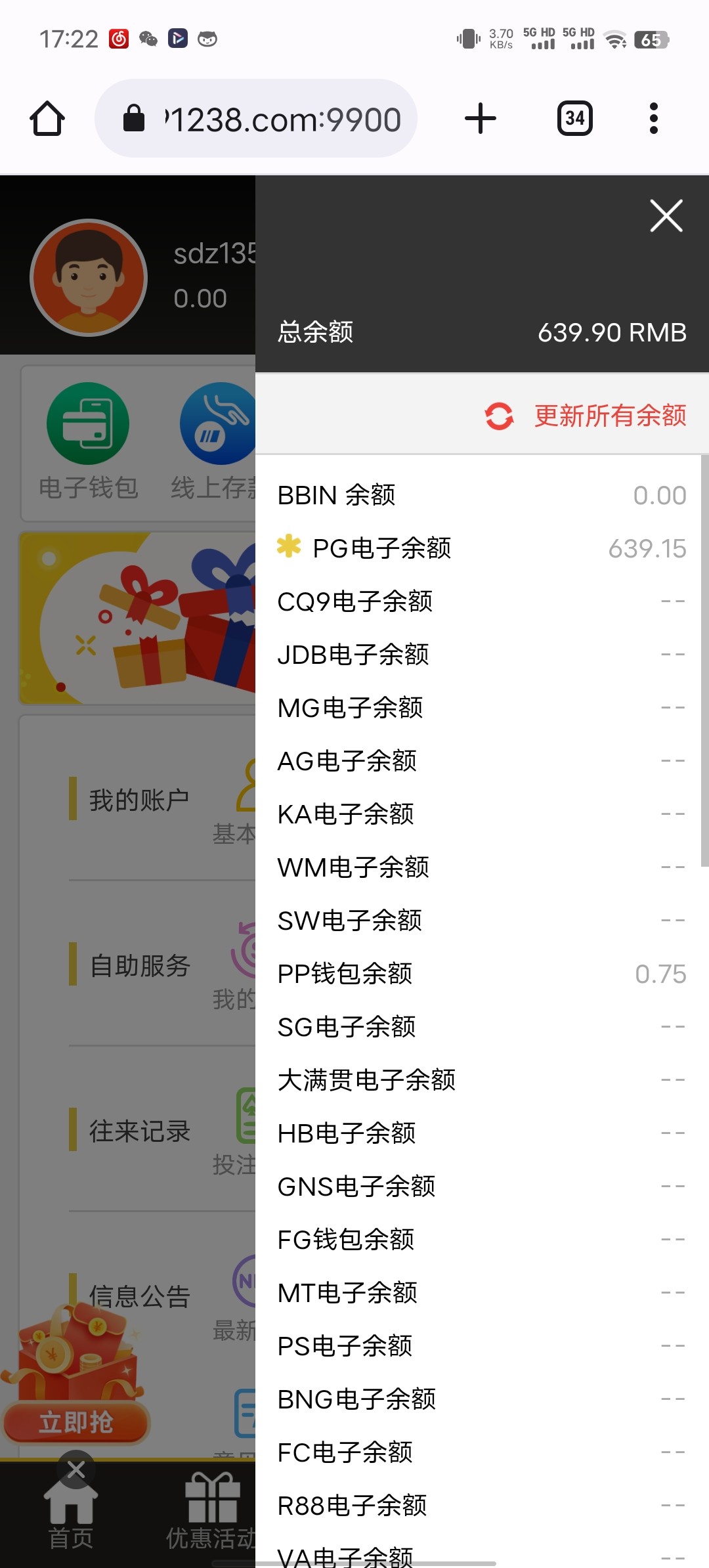Claim the red envelope via 立即抢
The height and width of the screenshot is (1568, 709).
point(76,1423)
